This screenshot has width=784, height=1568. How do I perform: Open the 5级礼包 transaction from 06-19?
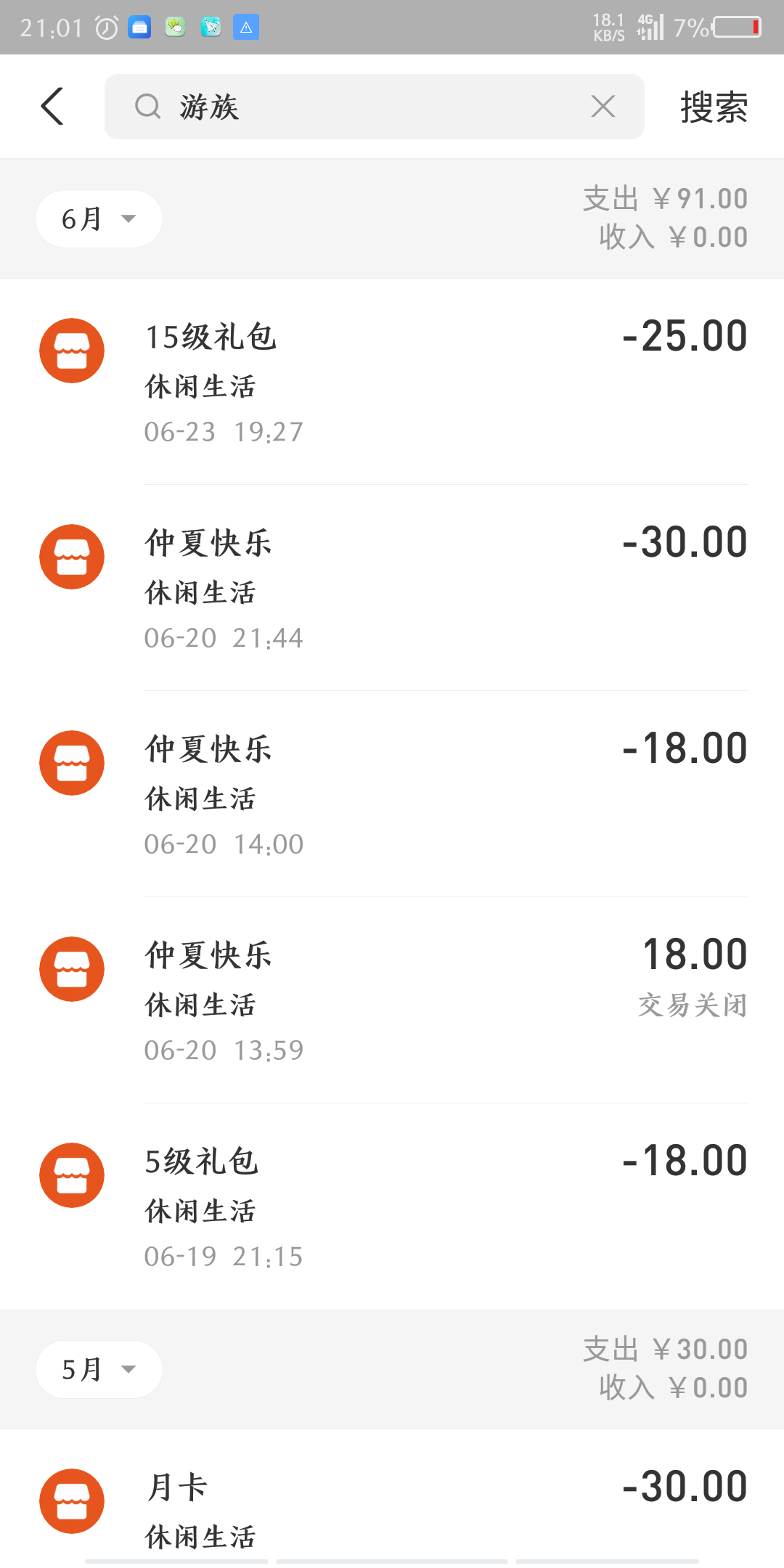click(x=392, y=1206)
